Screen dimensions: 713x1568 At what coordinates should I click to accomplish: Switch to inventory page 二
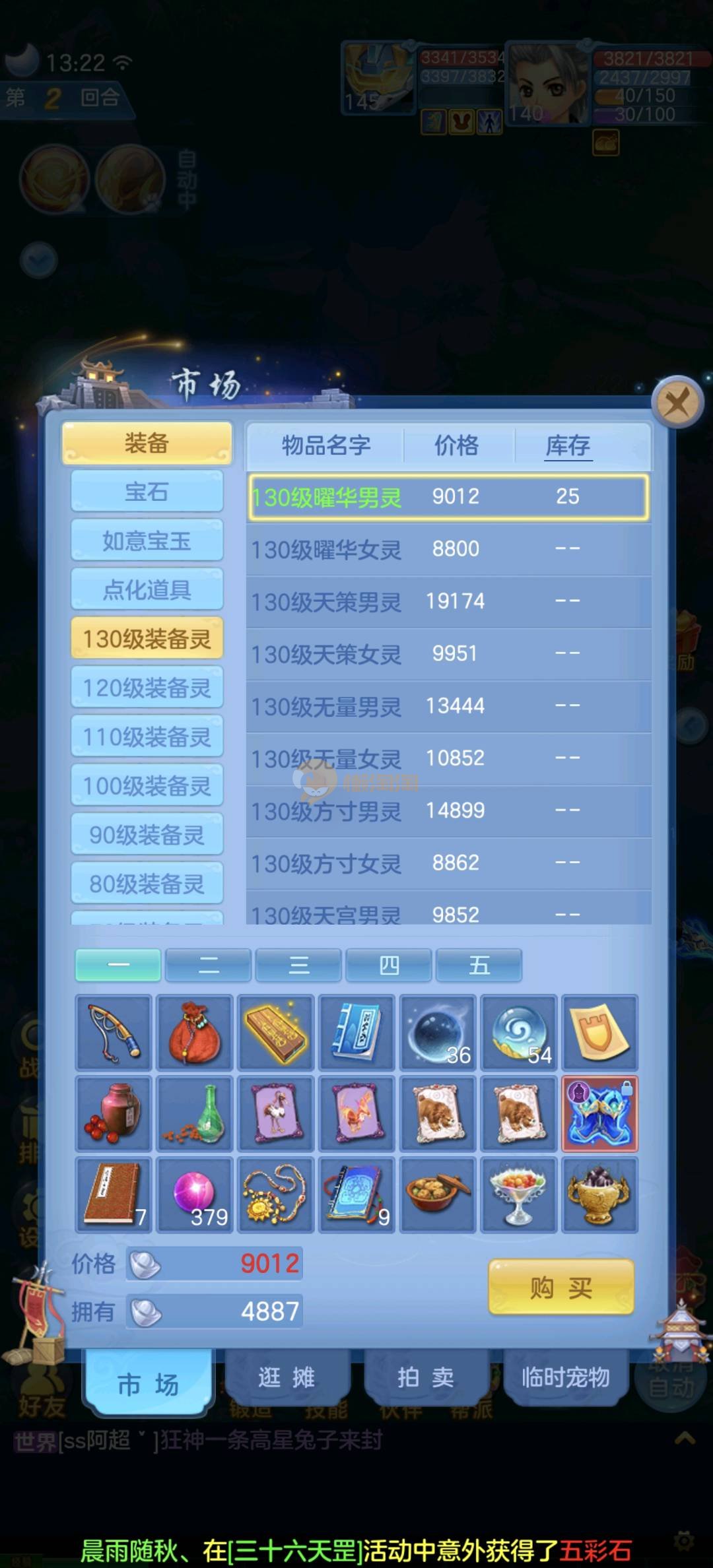(208, 965)
